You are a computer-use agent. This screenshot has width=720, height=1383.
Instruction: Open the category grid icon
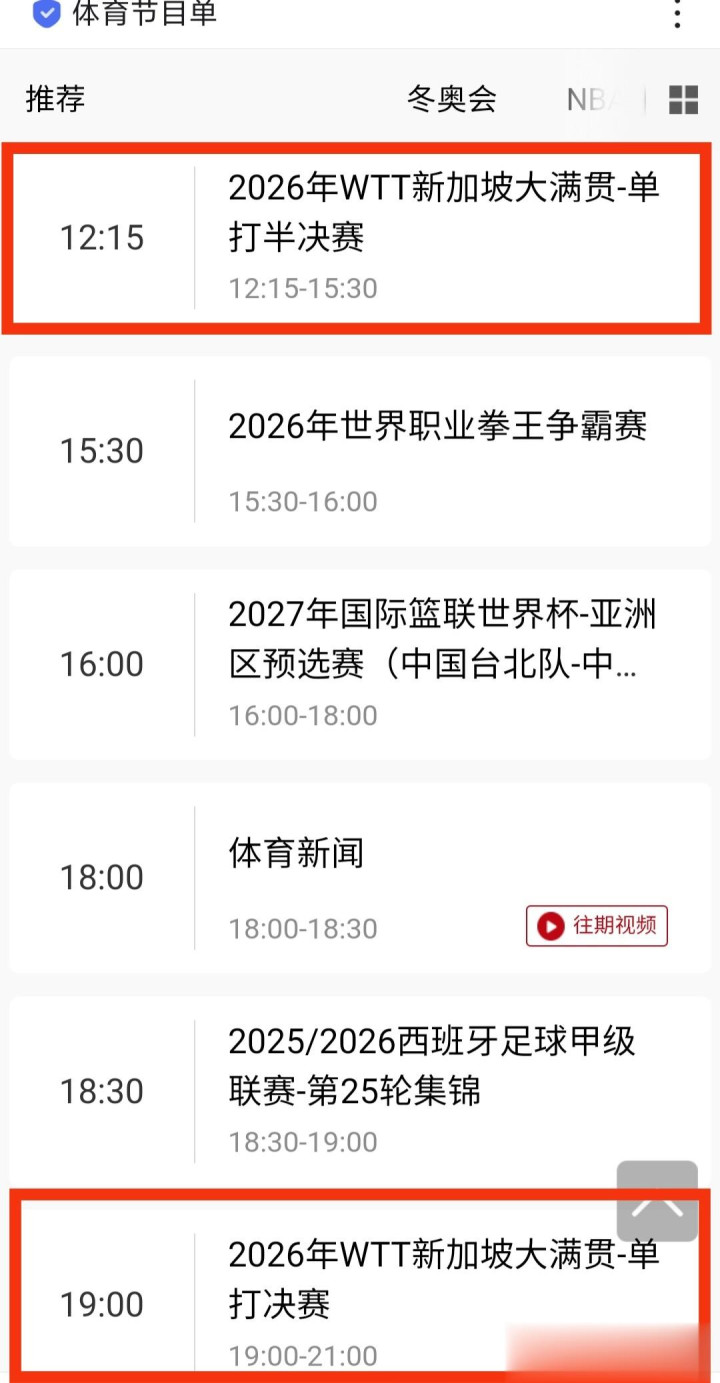click(684, 100)
